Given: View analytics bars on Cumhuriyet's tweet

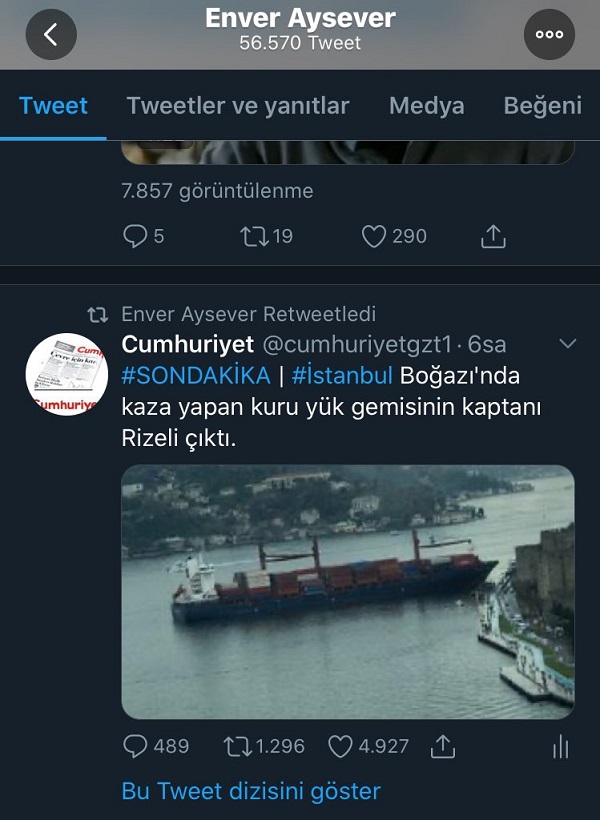Looking at the screenshot, I should (x=560, y=746).
